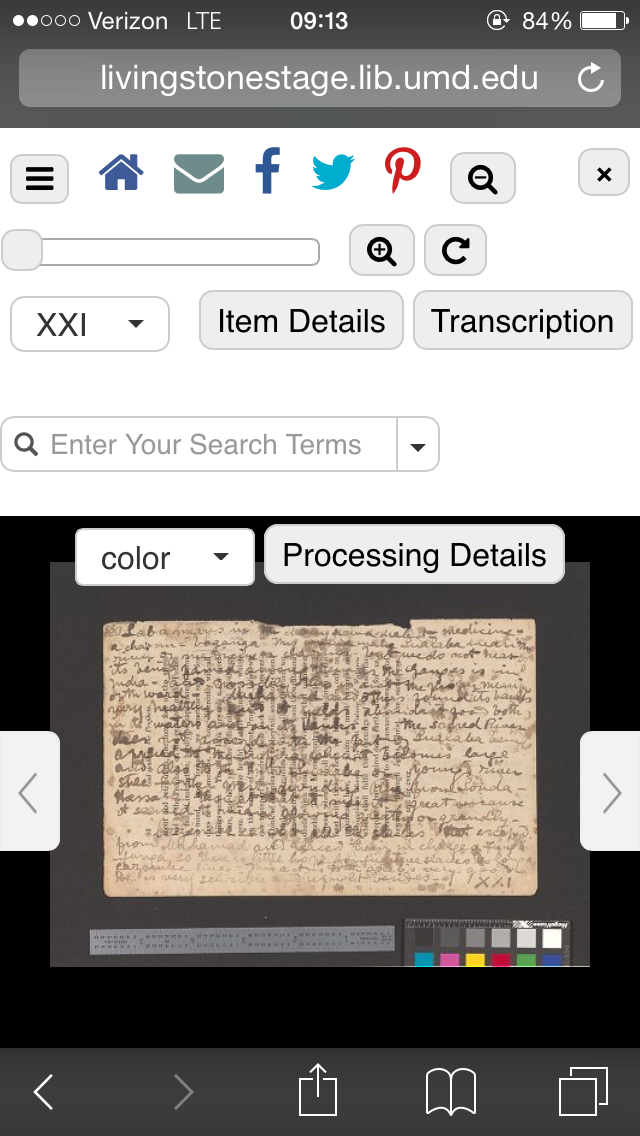Share via the email envelope icon

click(198, 173)
